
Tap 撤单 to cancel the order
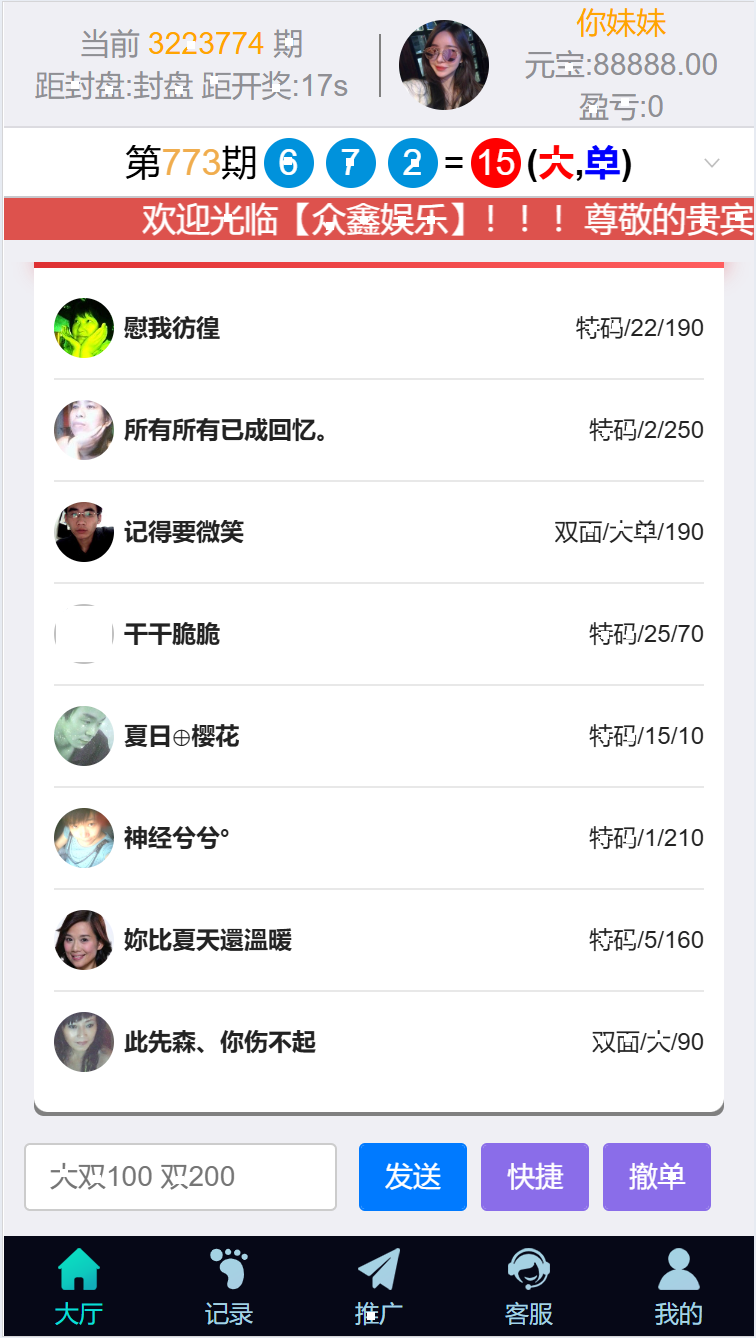[657, 1177]
